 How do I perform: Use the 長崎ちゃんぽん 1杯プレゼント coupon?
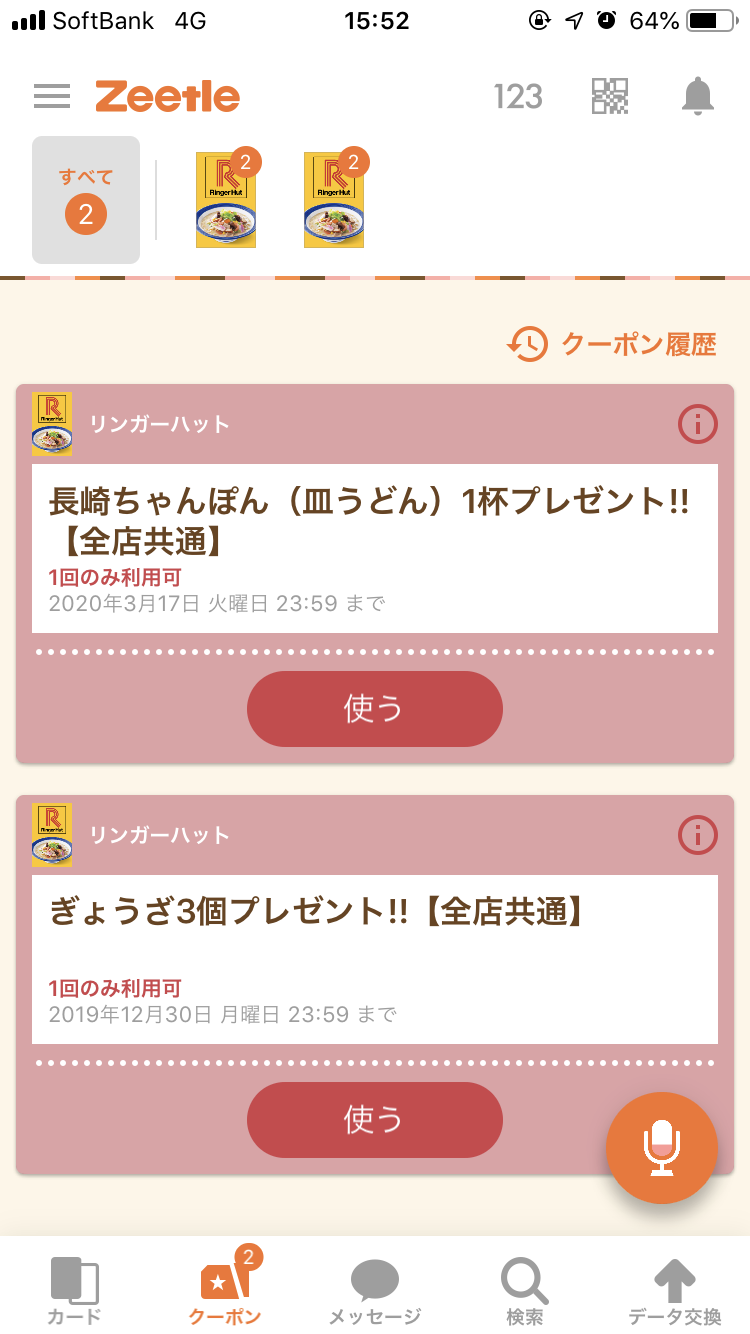tap(375, 709)
